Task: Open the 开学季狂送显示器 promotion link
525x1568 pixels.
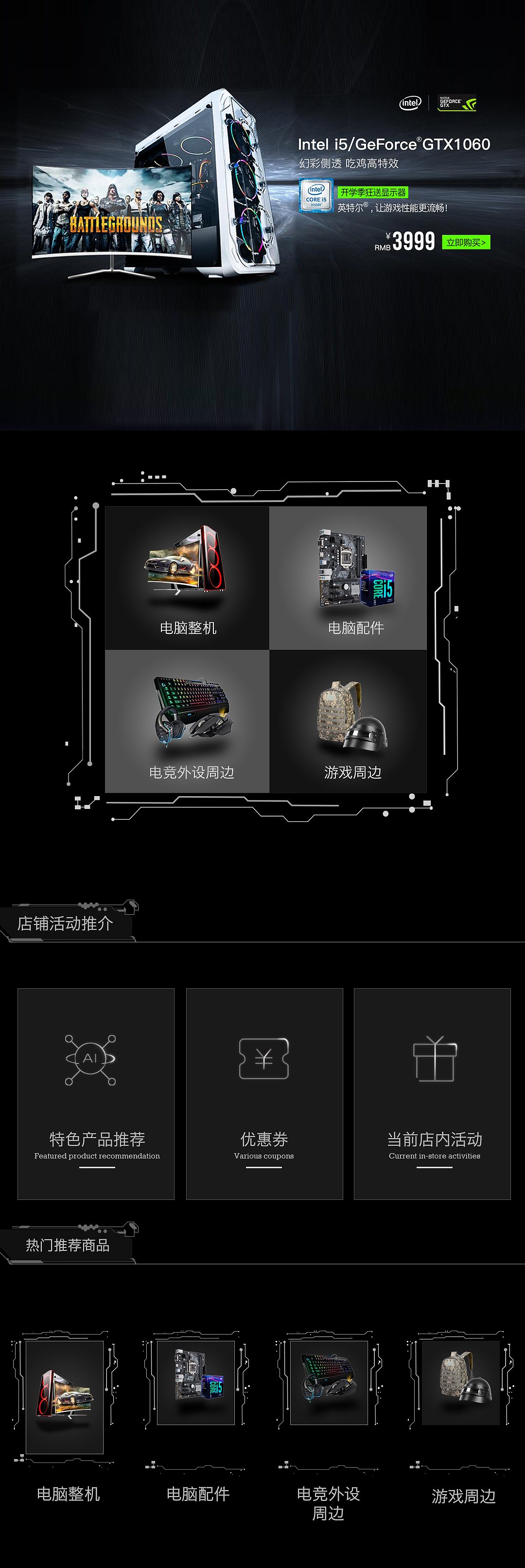Action: [x=374, y=193]
